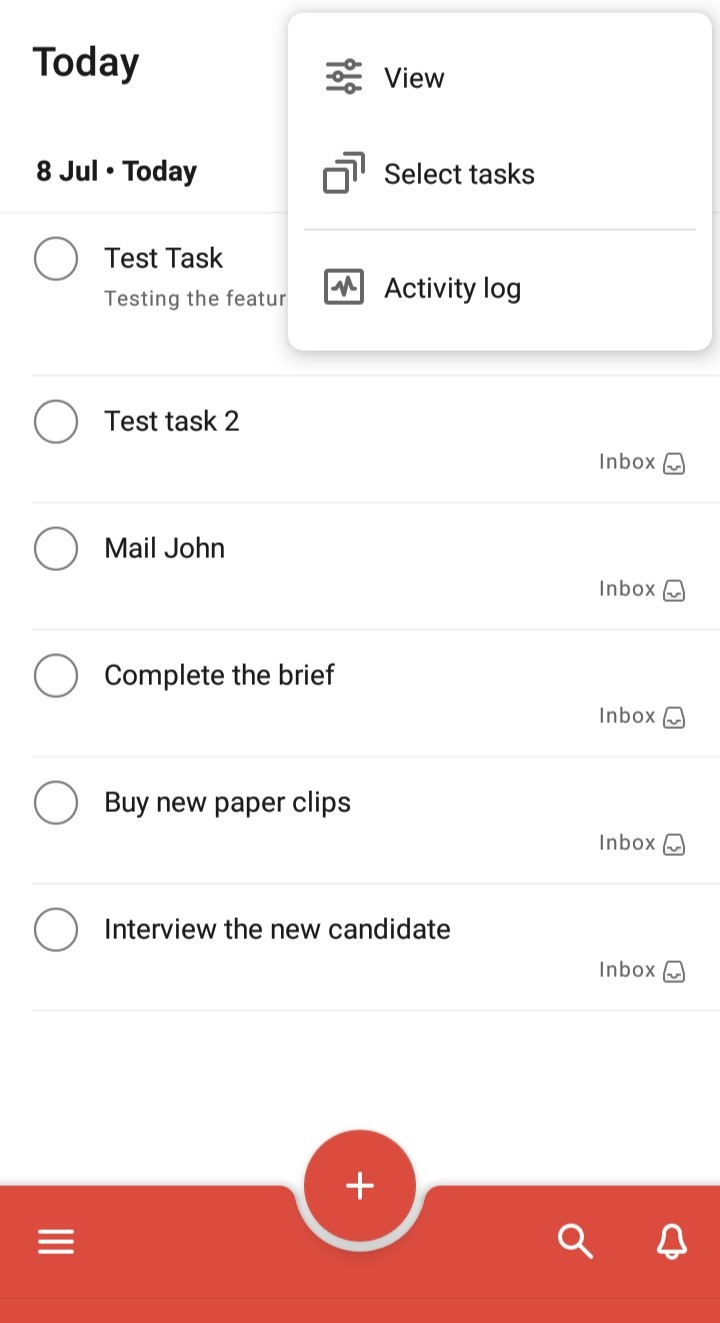Mark Buy new paper clips done
Screen dimensions: 720x1323
tap(56, 803)
